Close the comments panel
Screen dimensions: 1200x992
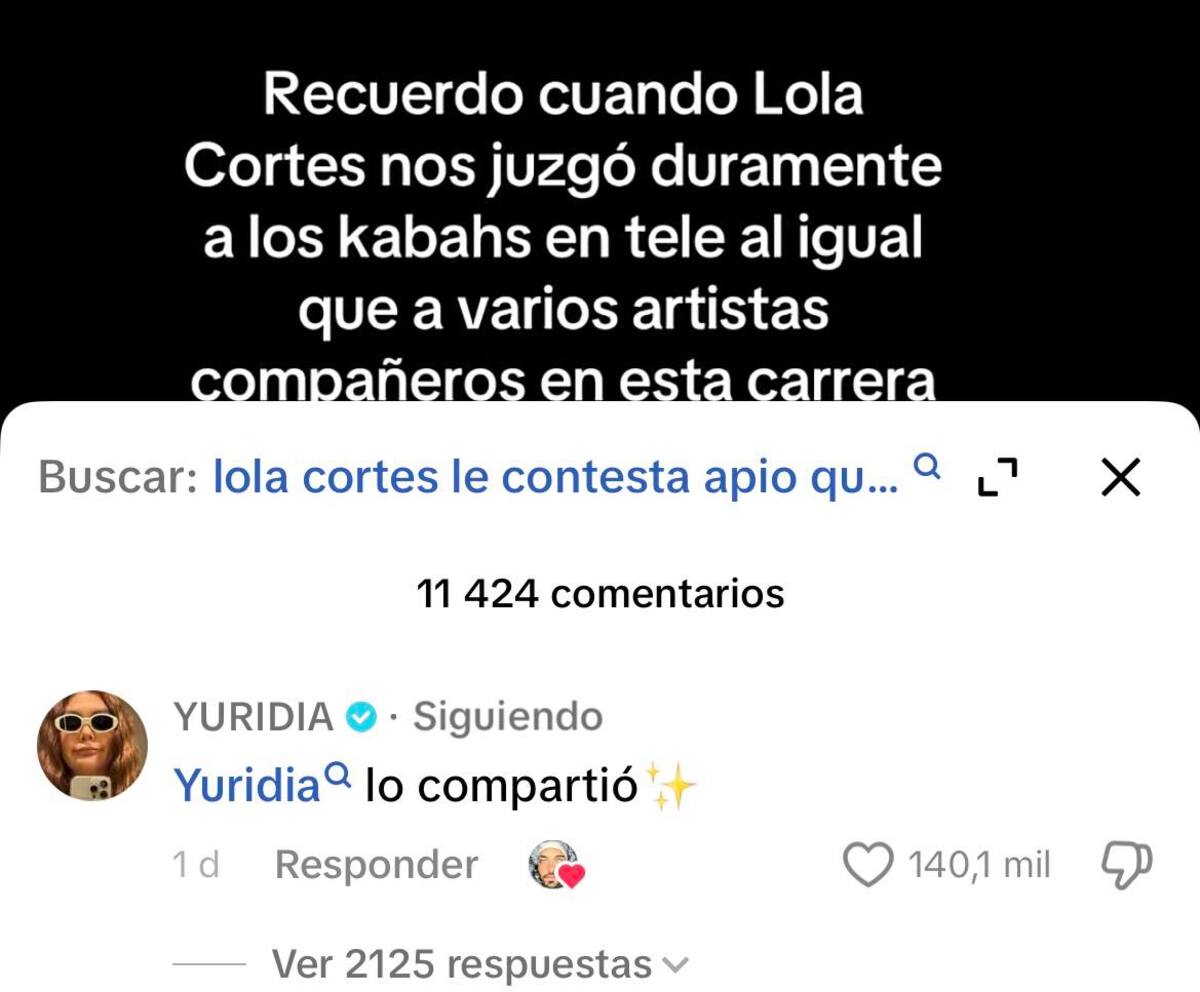tap(1120, 478)
